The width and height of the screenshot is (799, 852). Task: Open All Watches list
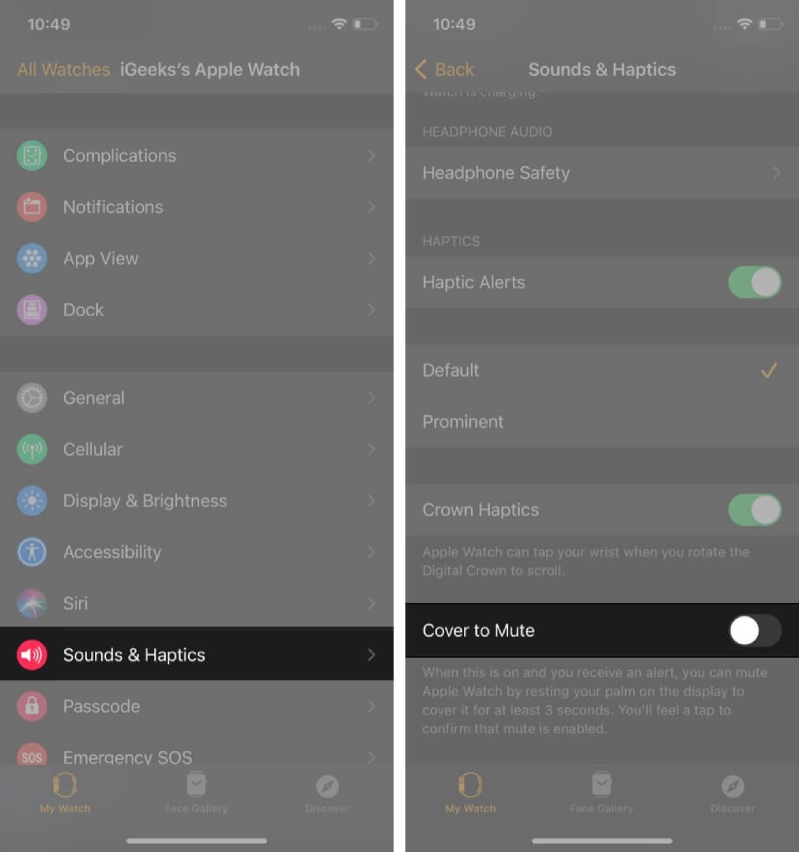click(63, 69)
